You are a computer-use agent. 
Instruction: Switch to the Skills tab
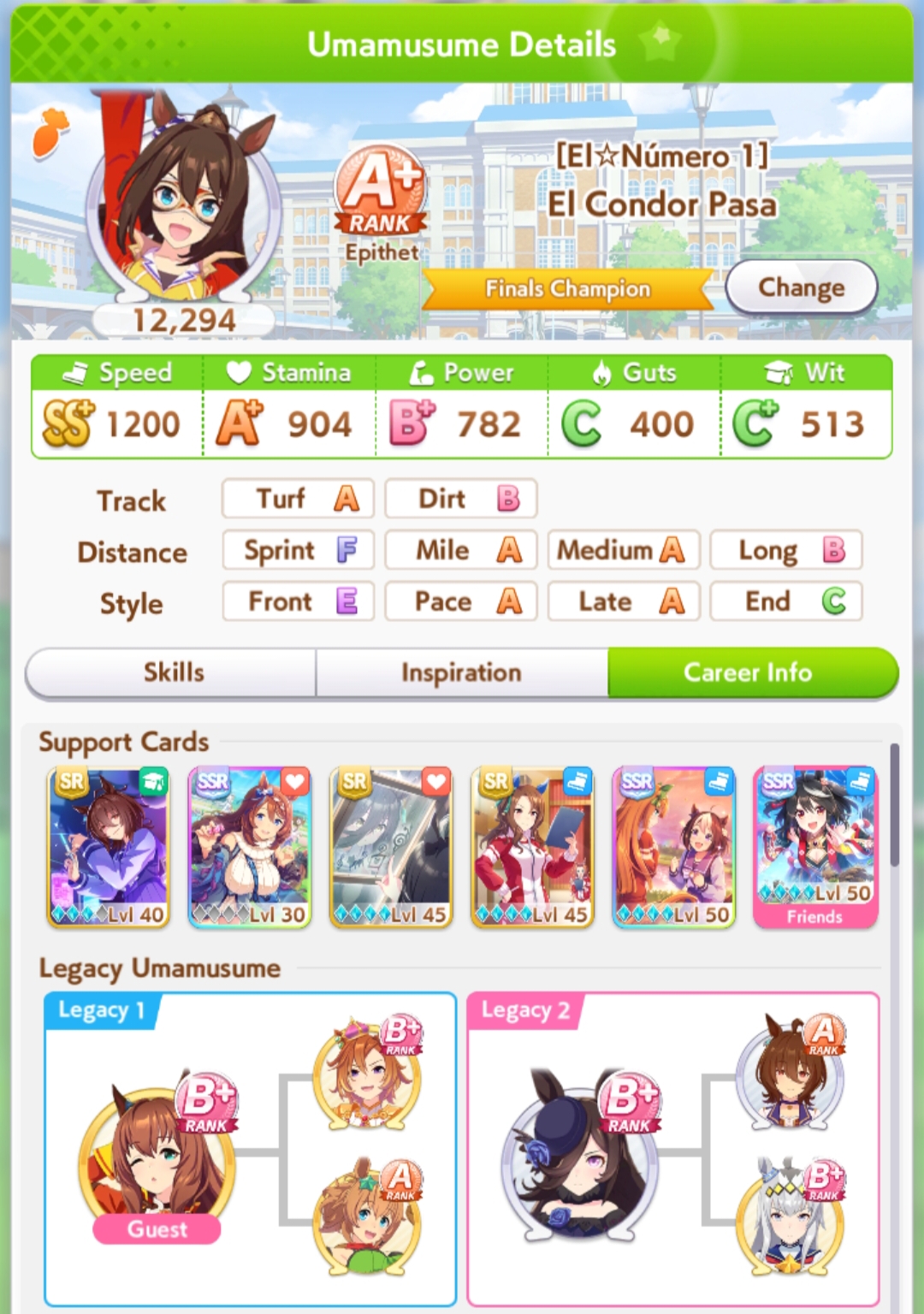pyautogui.click(x=173, y=672)
